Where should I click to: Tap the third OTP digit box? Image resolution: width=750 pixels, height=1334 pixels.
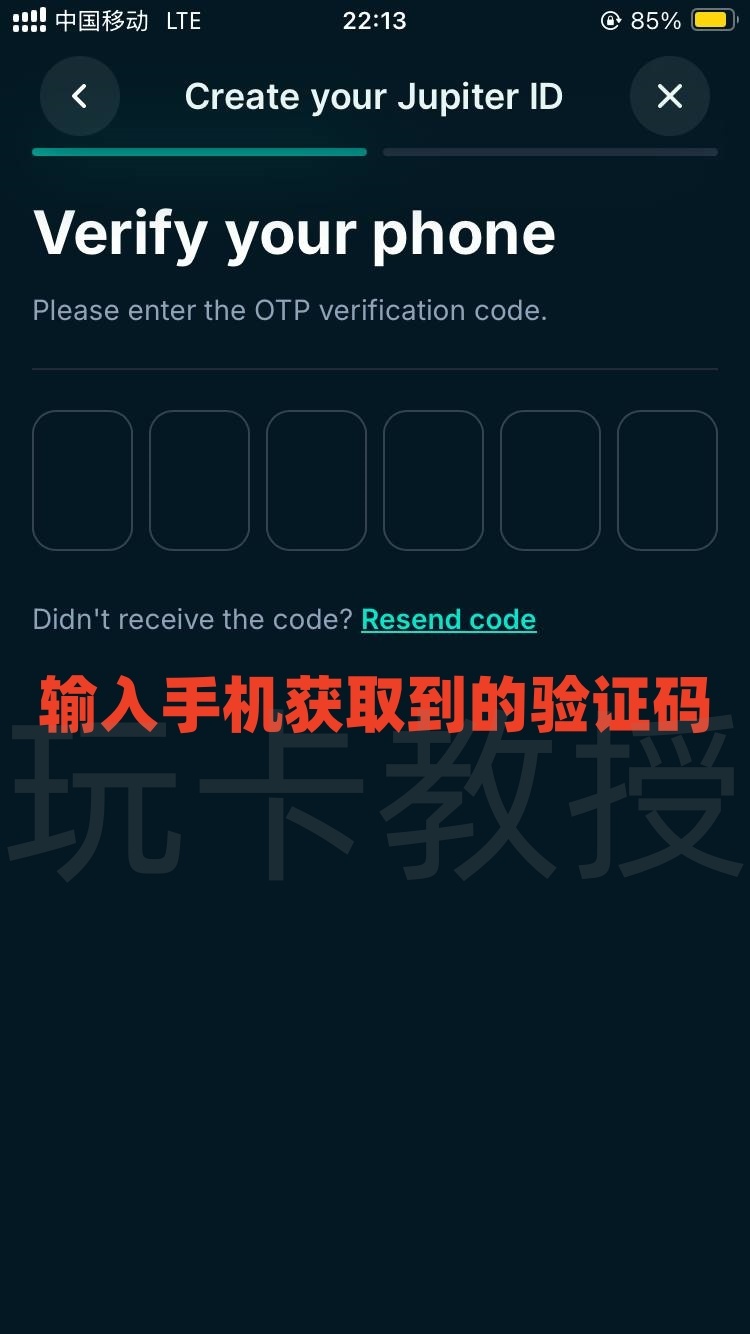[x=316, y=480]
